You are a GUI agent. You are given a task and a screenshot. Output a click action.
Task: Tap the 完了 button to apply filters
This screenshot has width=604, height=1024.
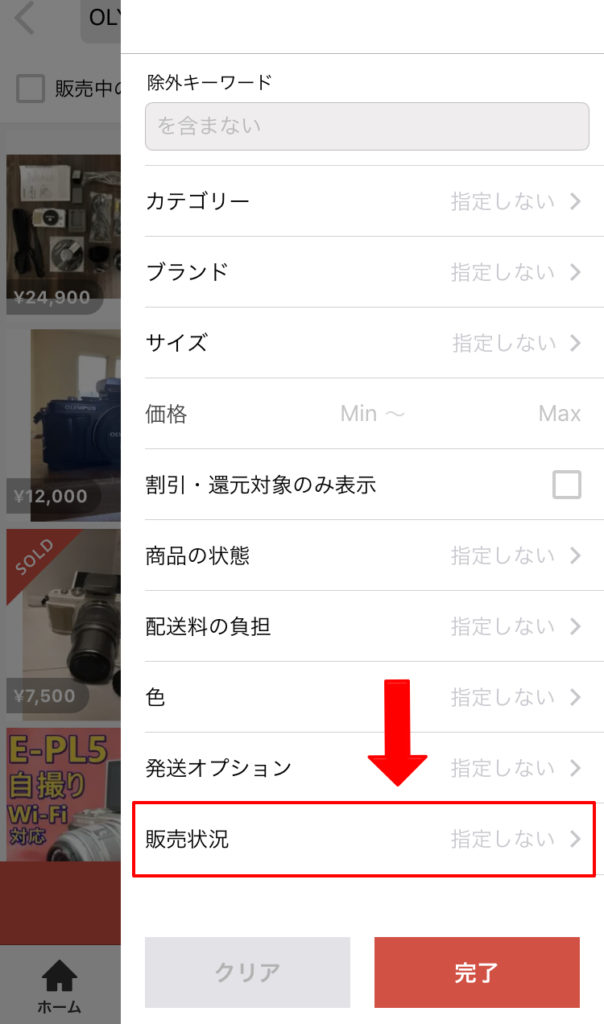click(x=477, y=972)
